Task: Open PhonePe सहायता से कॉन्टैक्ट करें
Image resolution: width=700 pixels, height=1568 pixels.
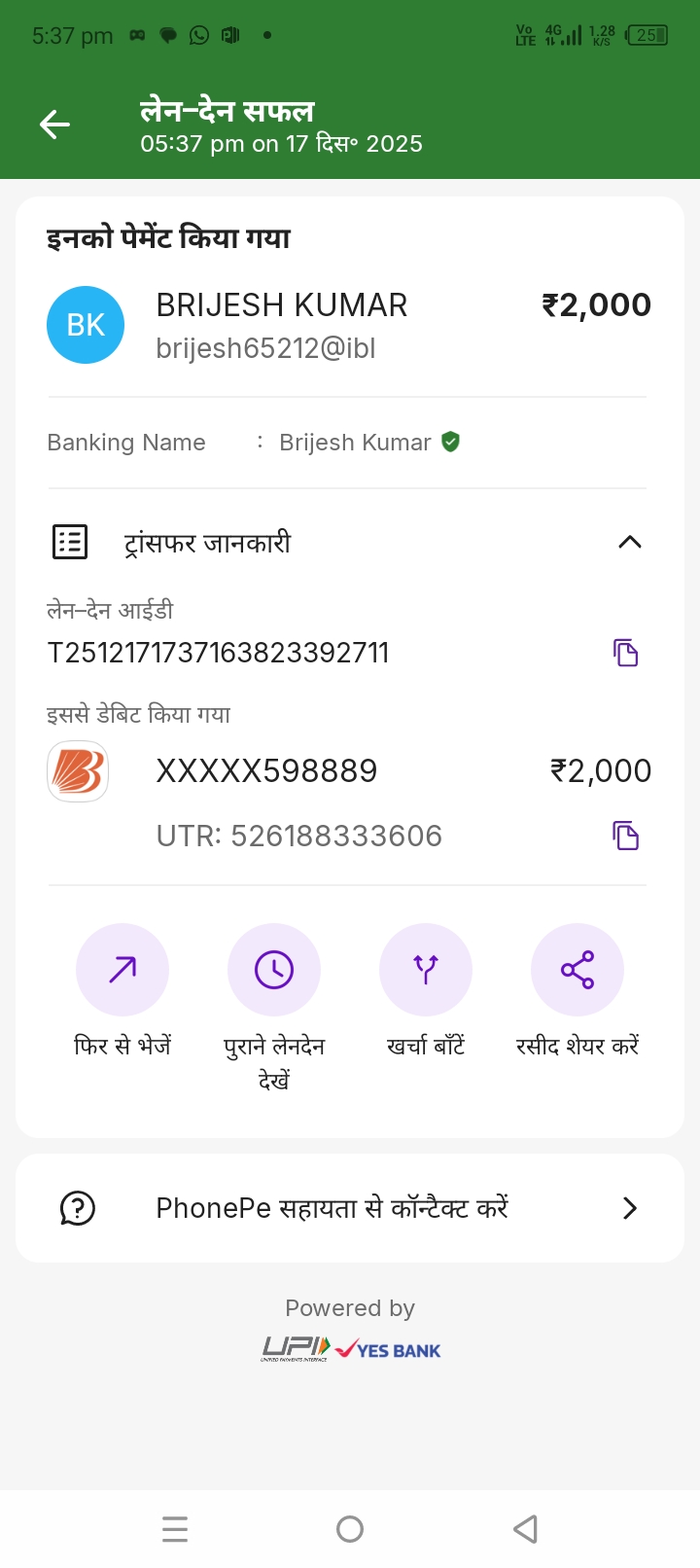Action: (x=350, y=1208)
